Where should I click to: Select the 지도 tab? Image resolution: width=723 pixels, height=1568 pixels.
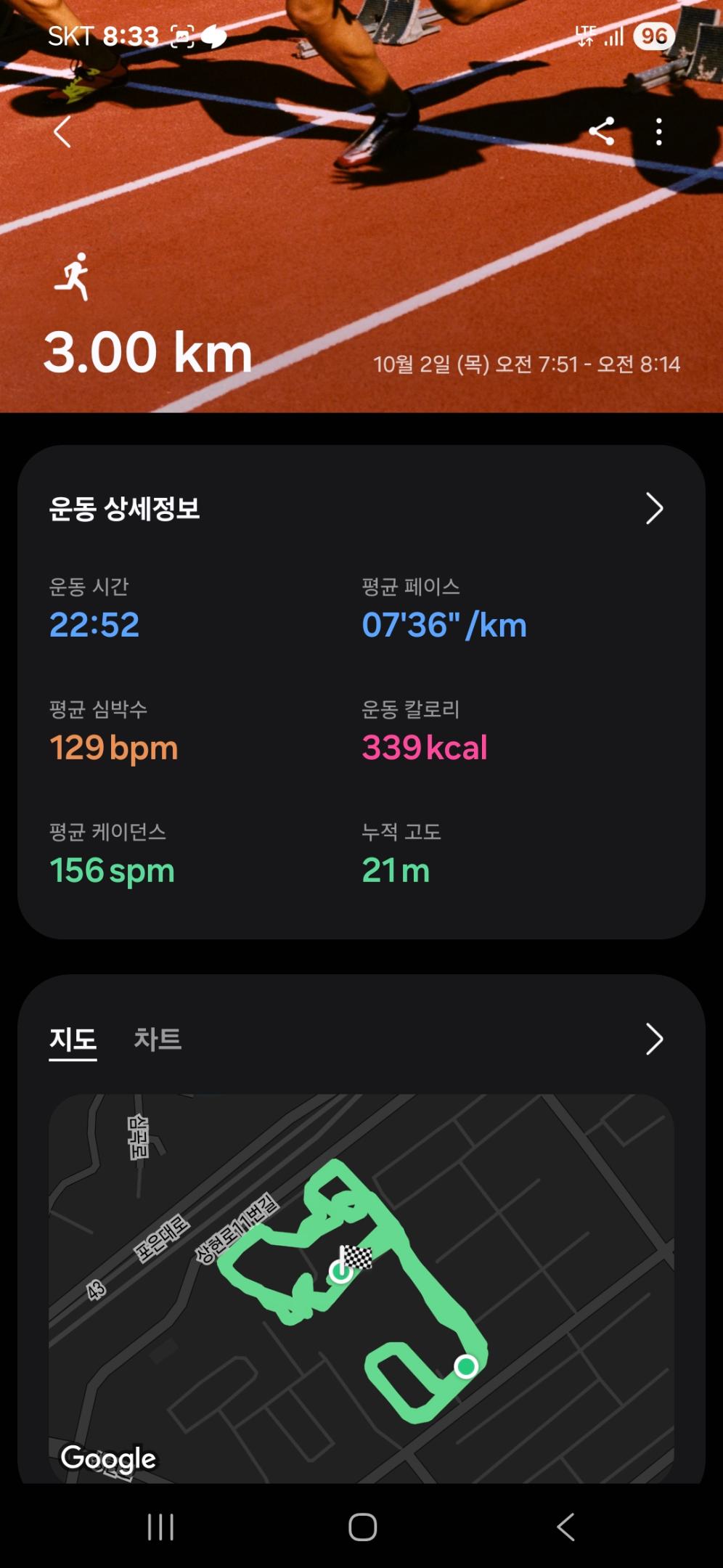click(x=73, y=1039)
